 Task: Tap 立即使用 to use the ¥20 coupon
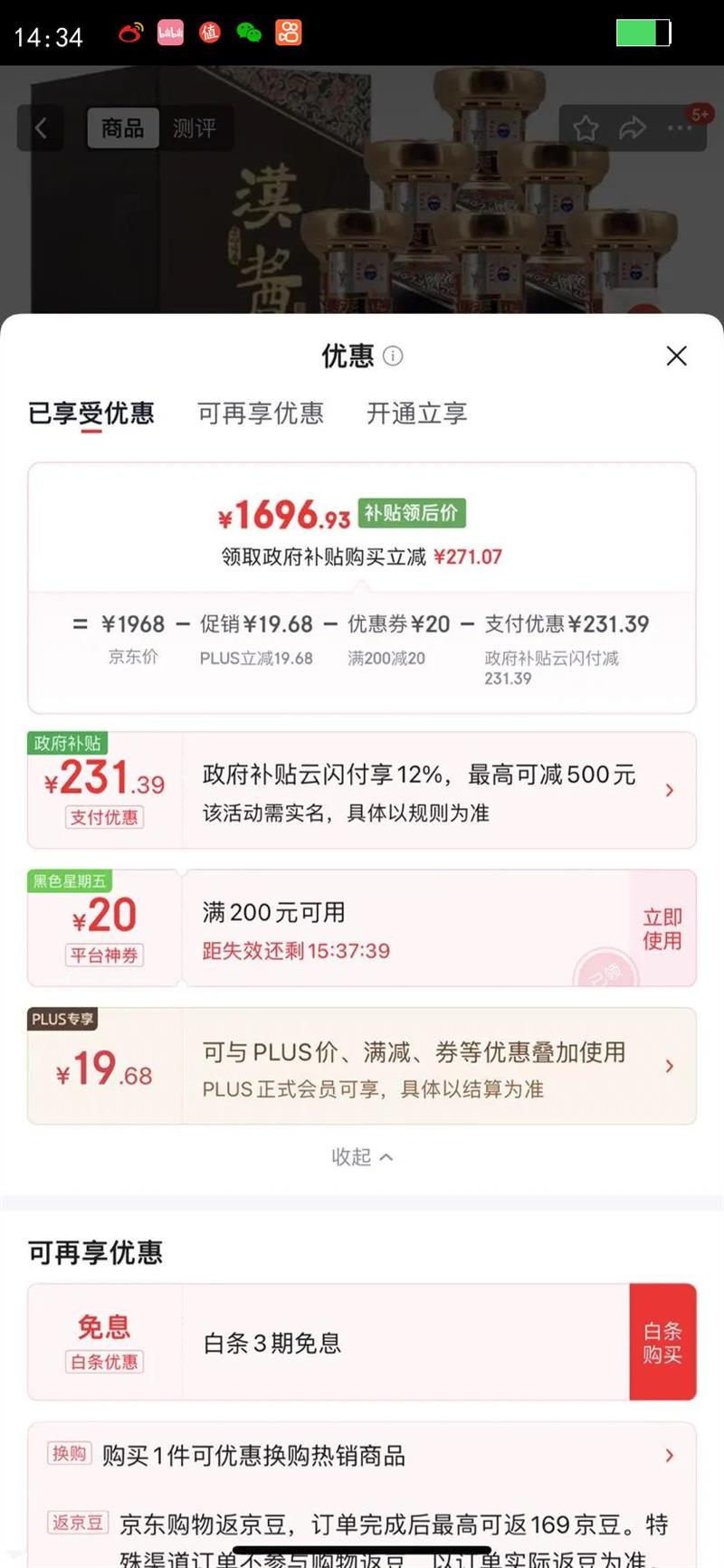pos(662,928)
